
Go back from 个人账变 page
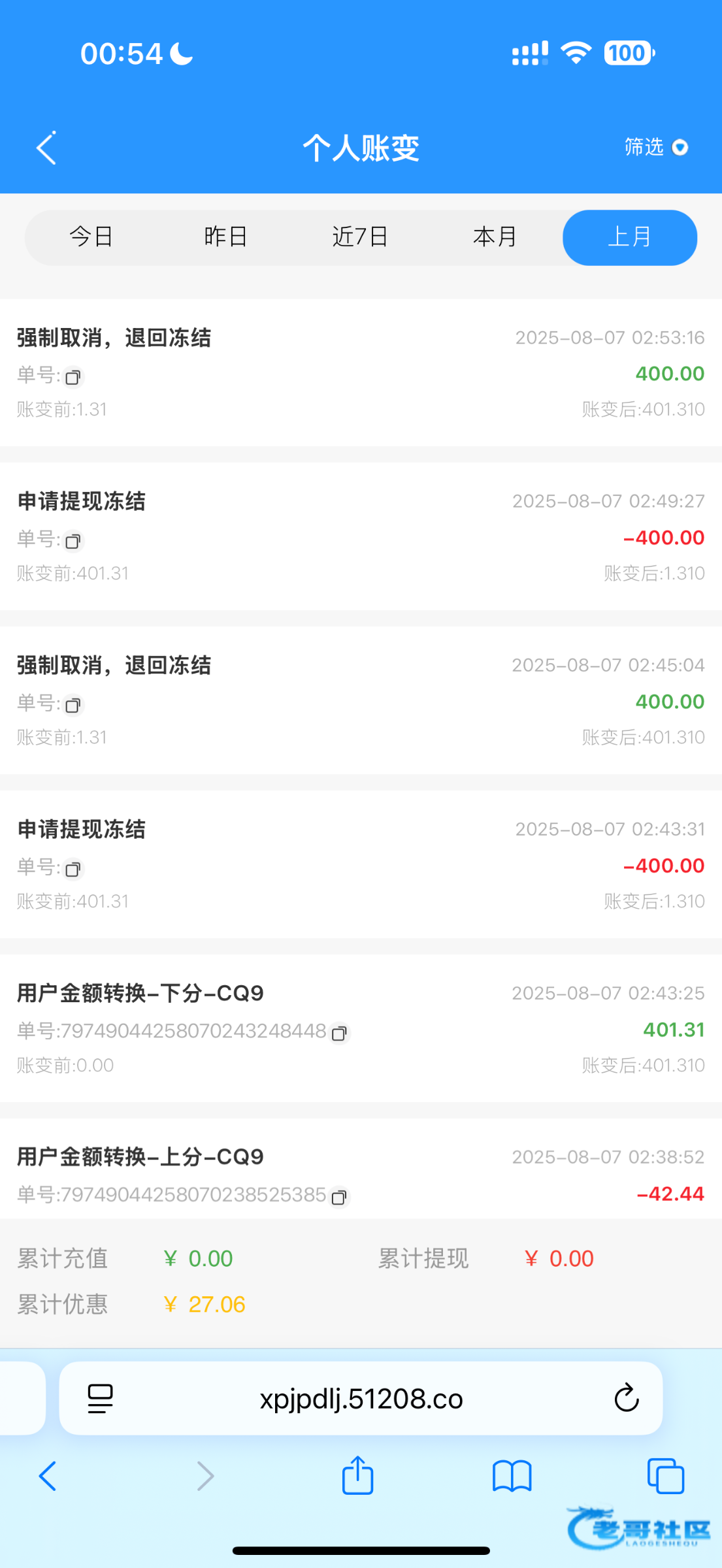(46, 148)
